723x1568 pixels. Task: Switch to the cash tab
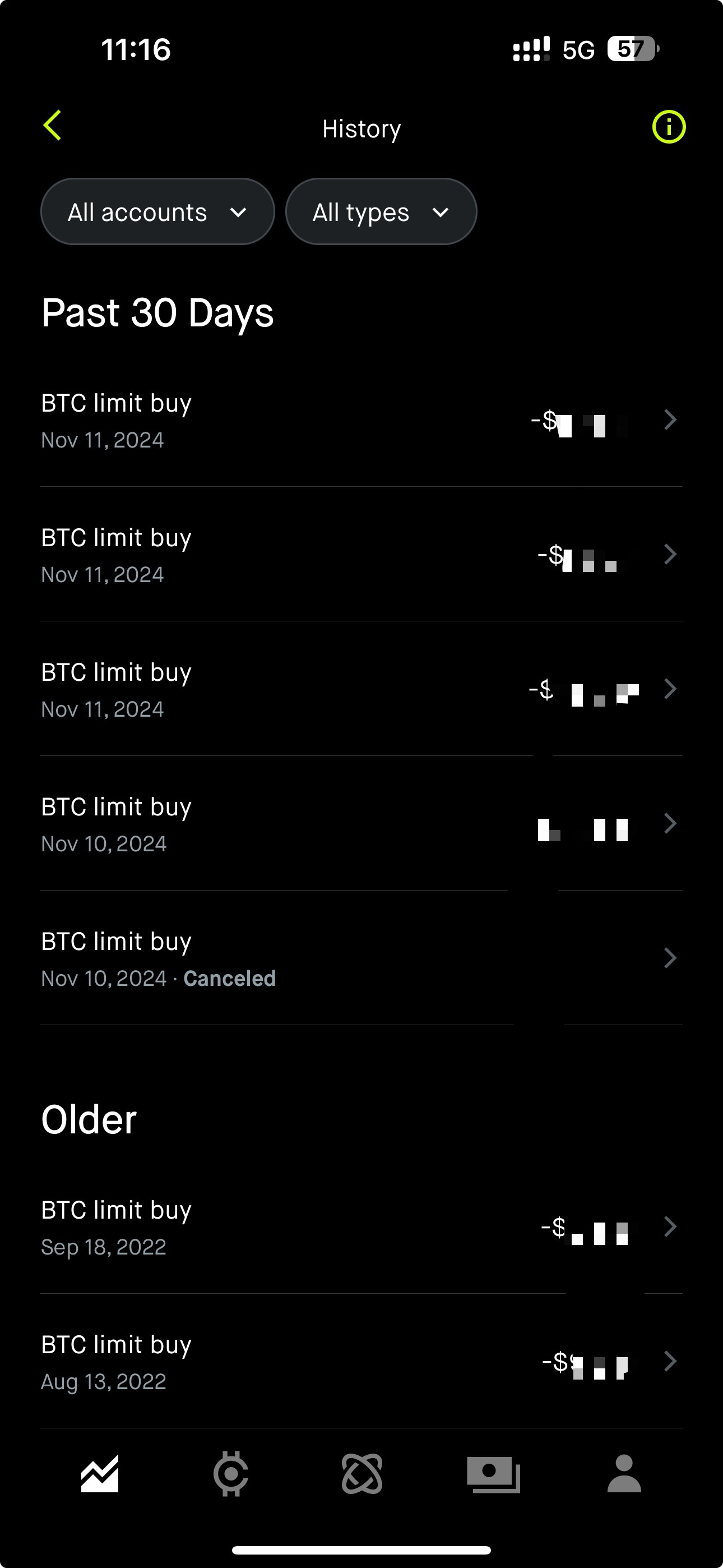(493, 1474)
